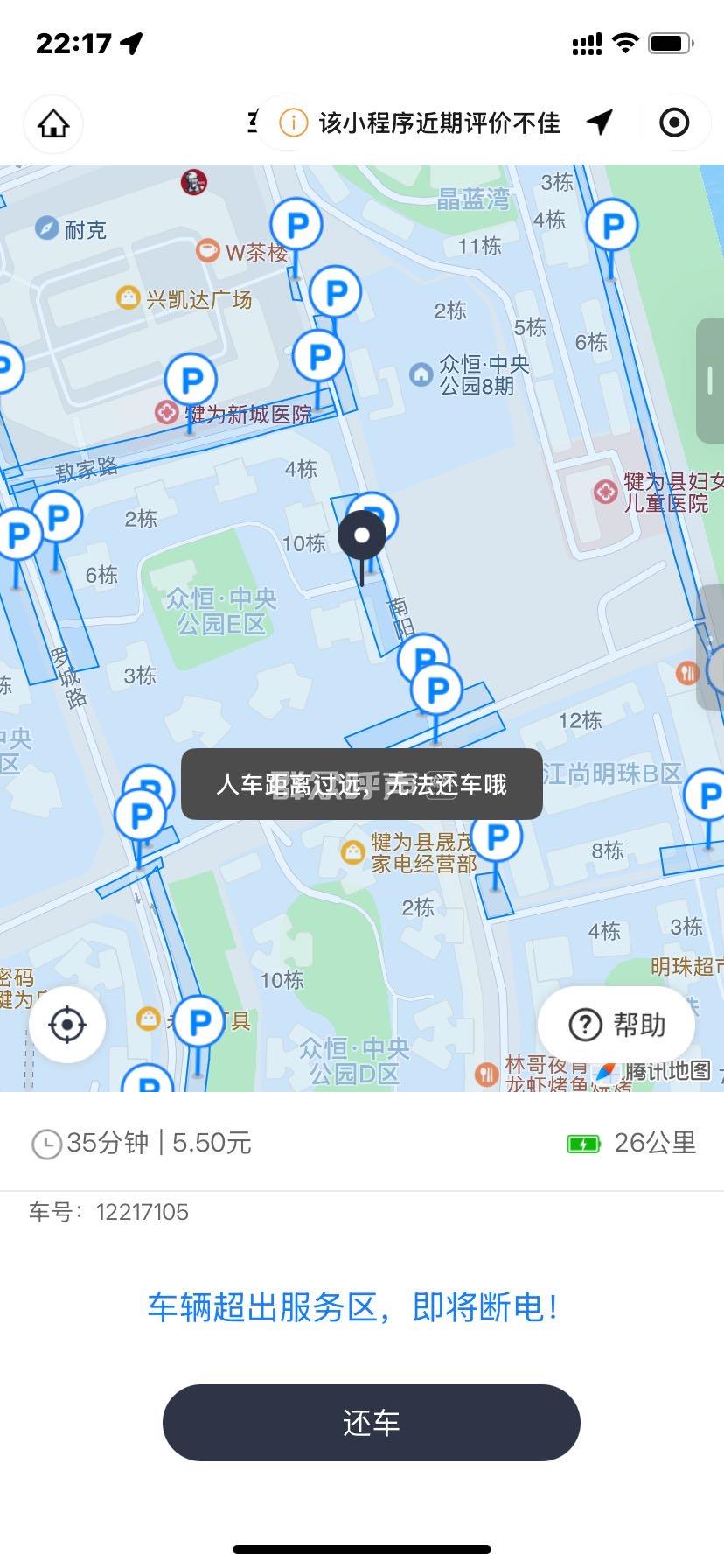The height and width of the screenshot is (1568, 724).
Task: Recenter map on my location
Action: click(x=67, y=1024)
